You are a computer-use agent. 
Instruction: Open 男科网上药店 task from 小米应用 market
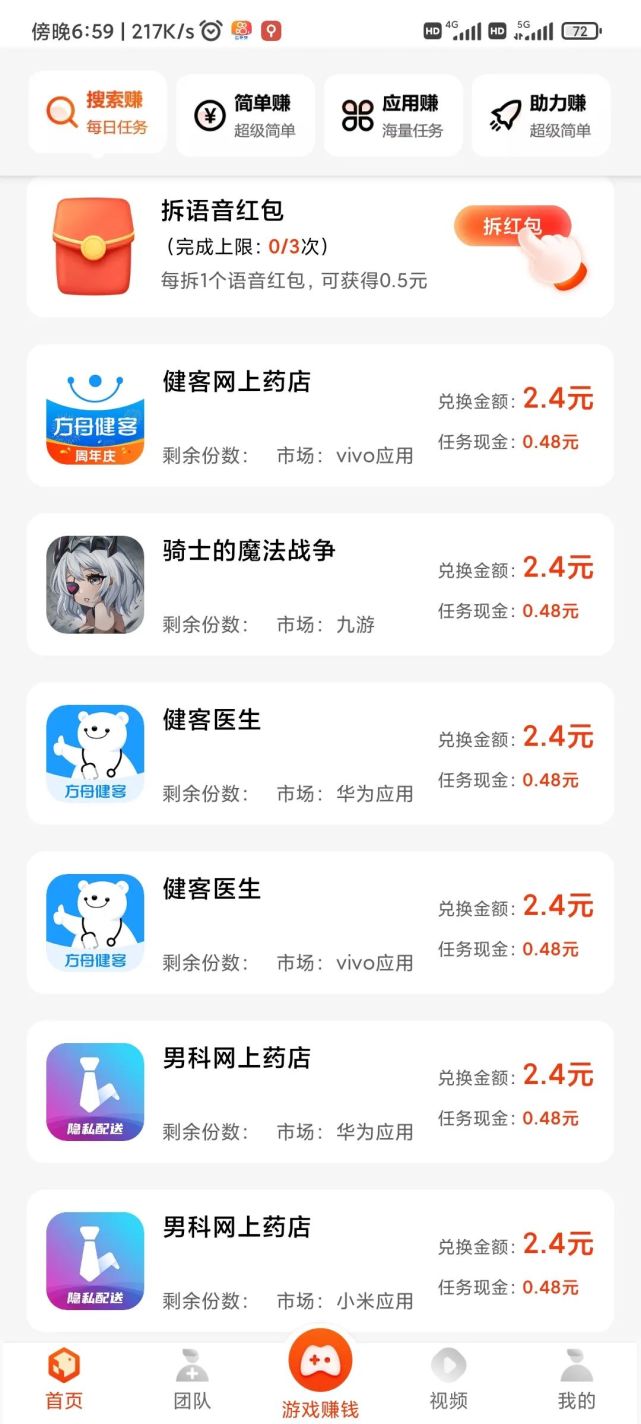pyautogui.click(x=320, y=1261)
